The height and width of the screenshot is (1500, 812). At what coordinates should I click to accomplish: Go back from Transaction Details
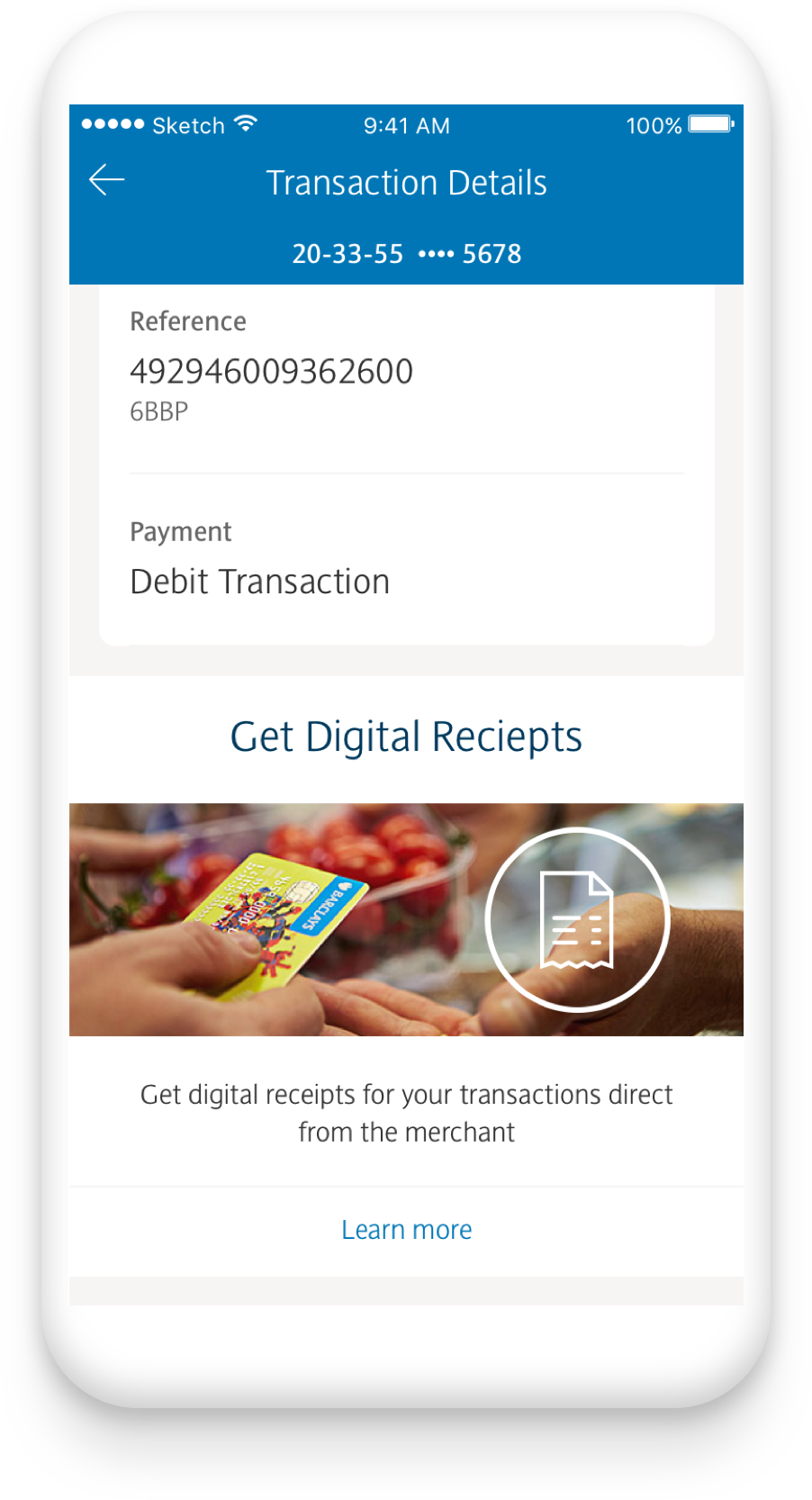[106, 180]
